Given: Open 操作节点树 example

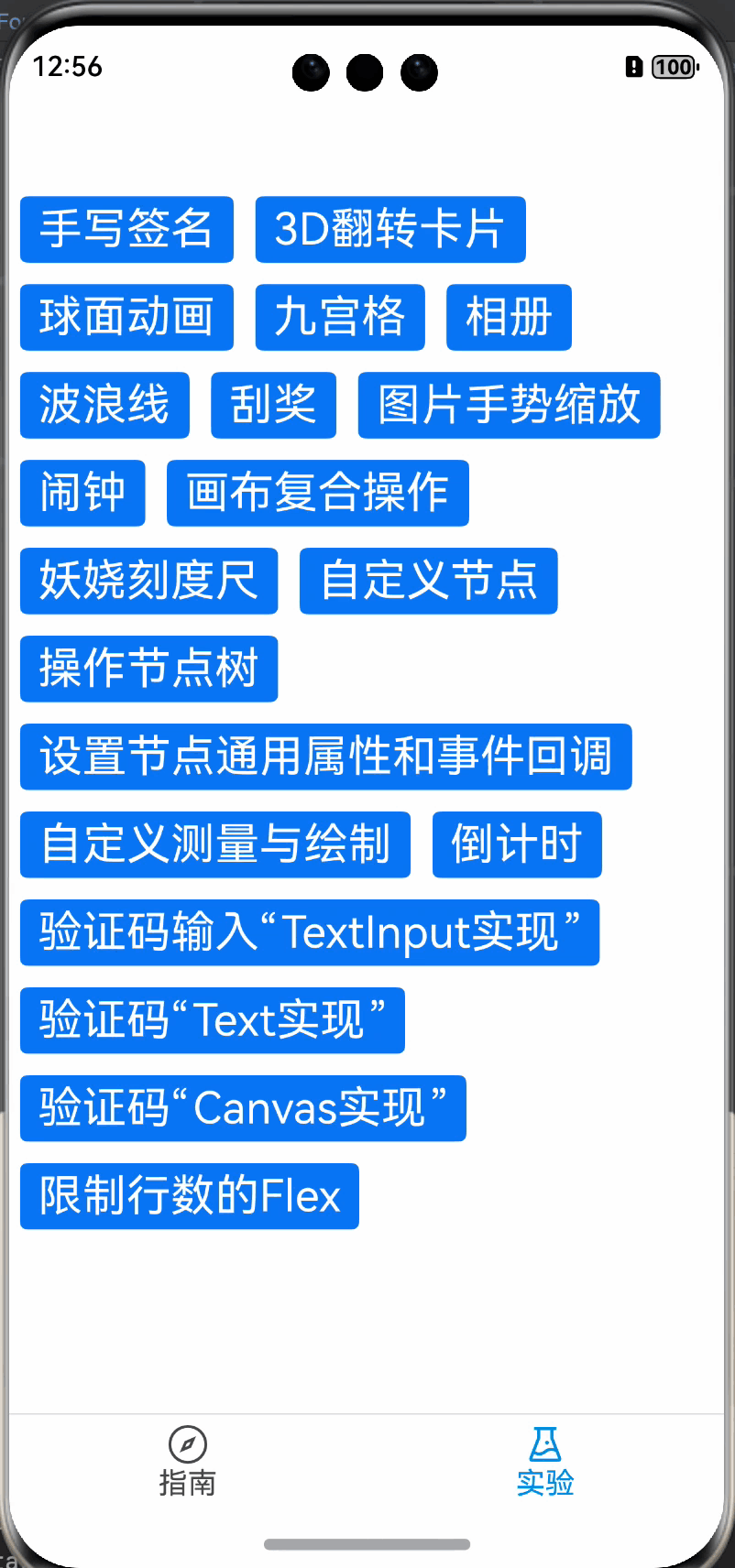Looking at the screenshot, I should (x=148, y=669).
